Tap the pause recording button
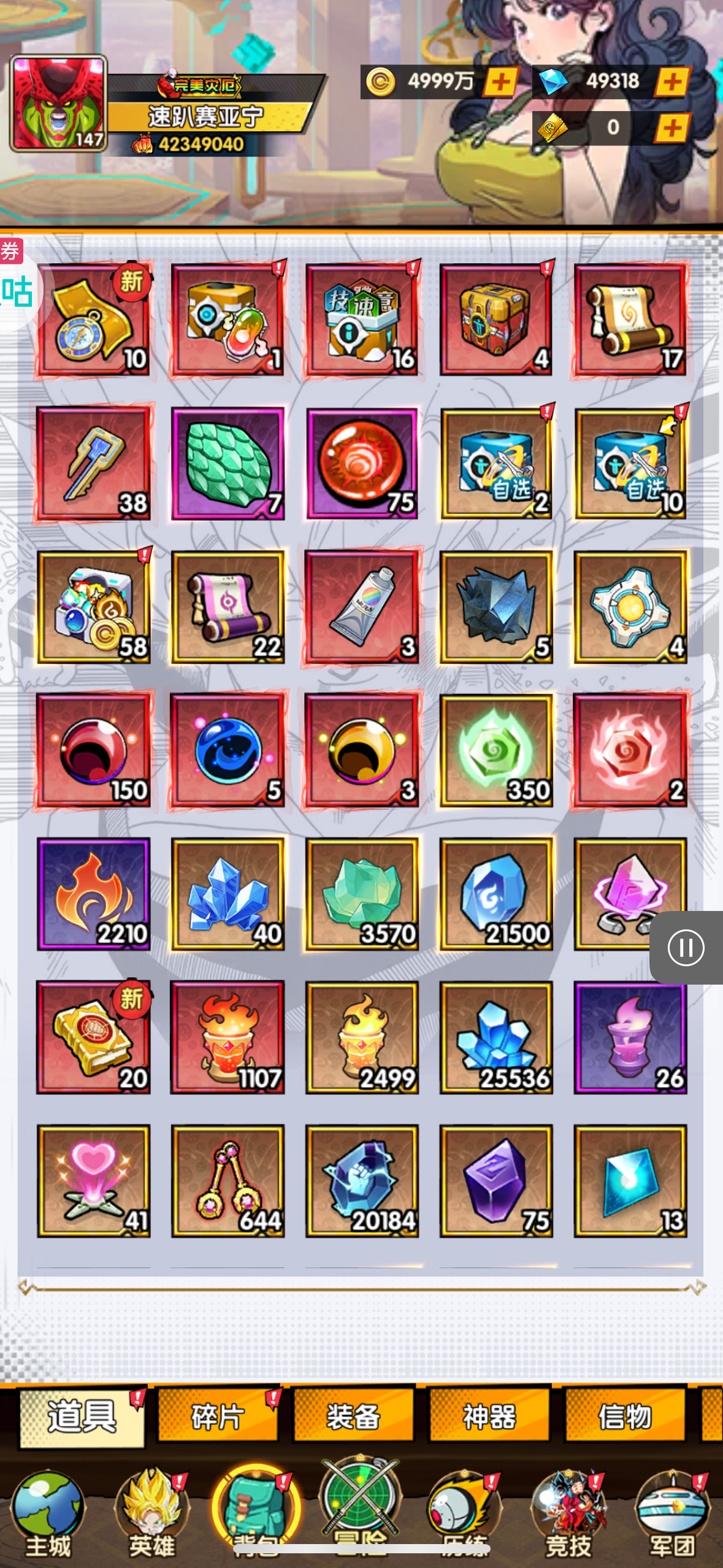Screen dimensions: 723x1568 pyautogui.click(x=686, y=948)
